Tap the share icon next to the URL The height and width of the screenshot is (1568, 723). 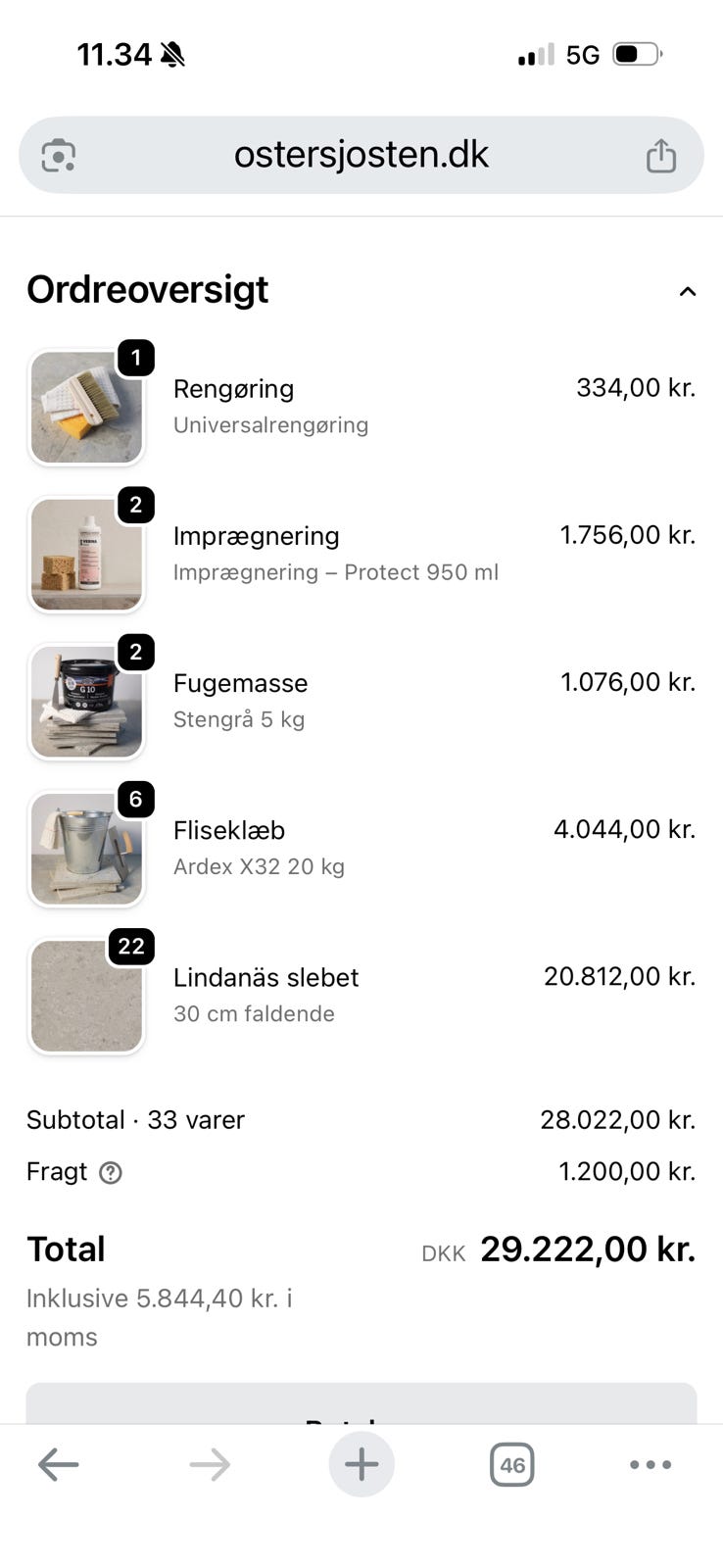click(x=662, y=155)
